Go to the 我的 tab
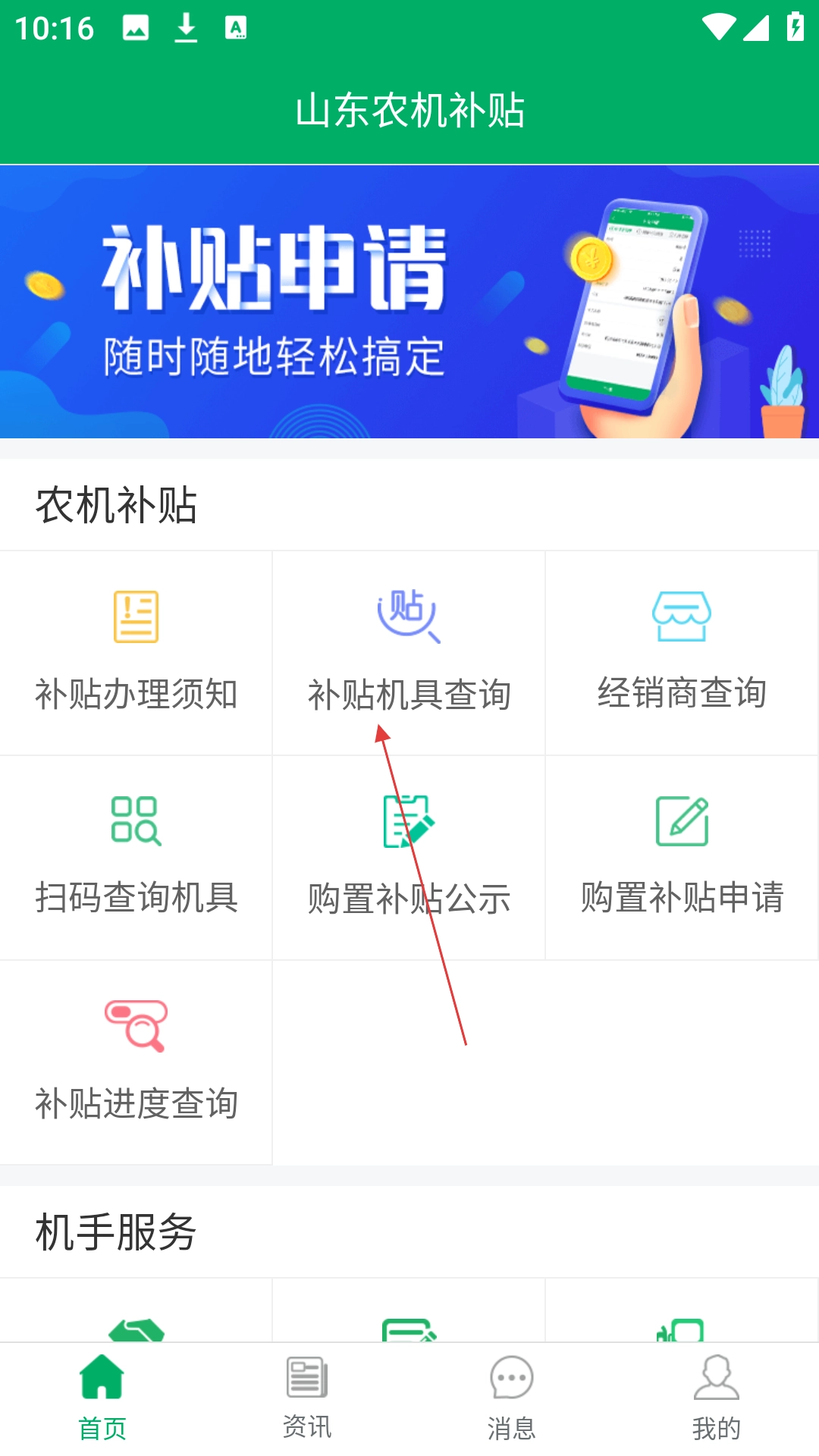819x1456 pixels. point(716,1399)
